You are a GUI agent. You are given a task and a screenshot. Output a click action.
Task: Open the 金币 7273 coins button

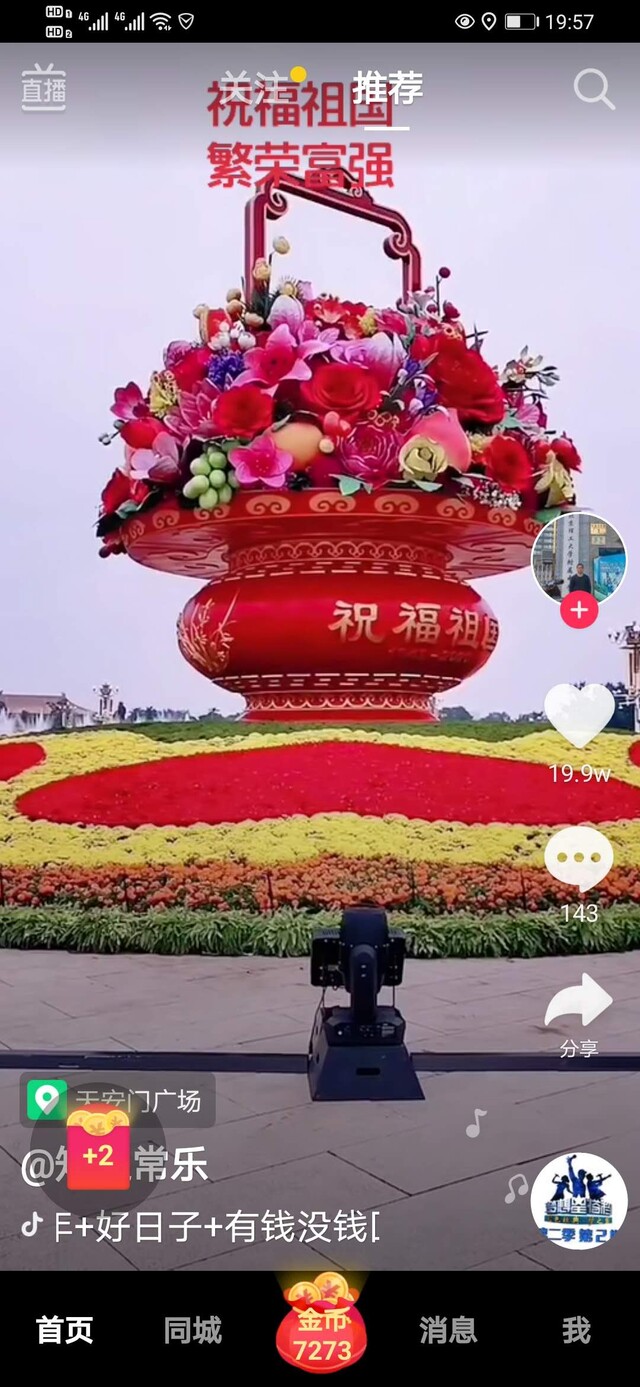point(321,1326)
